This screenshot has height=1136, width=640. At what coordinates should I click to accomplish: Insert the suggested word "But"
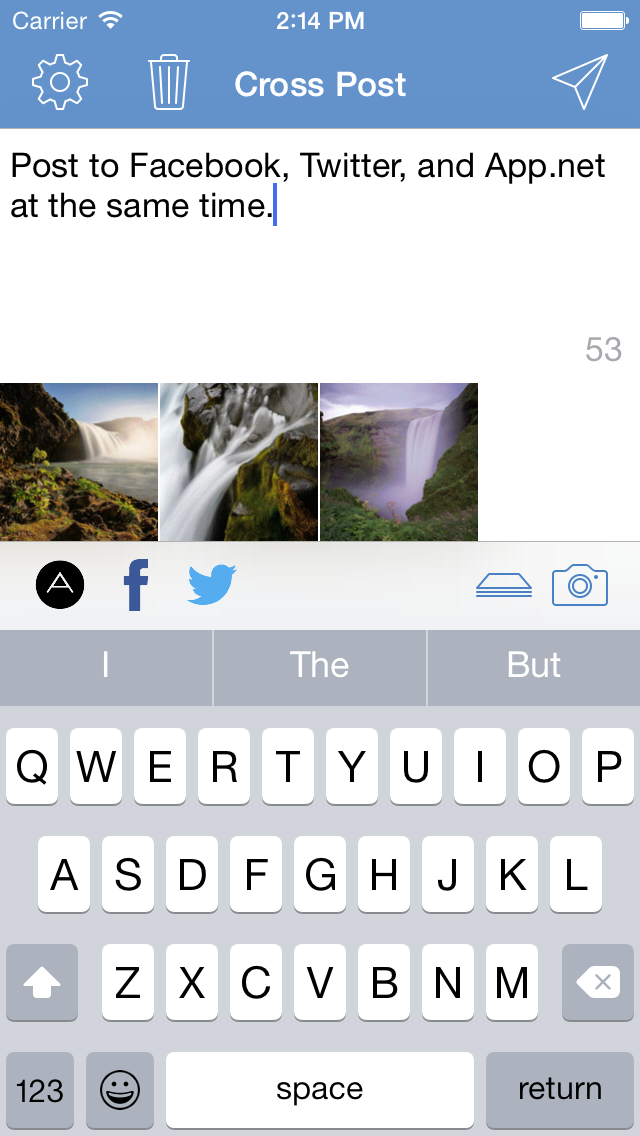[x=534, y=666]
